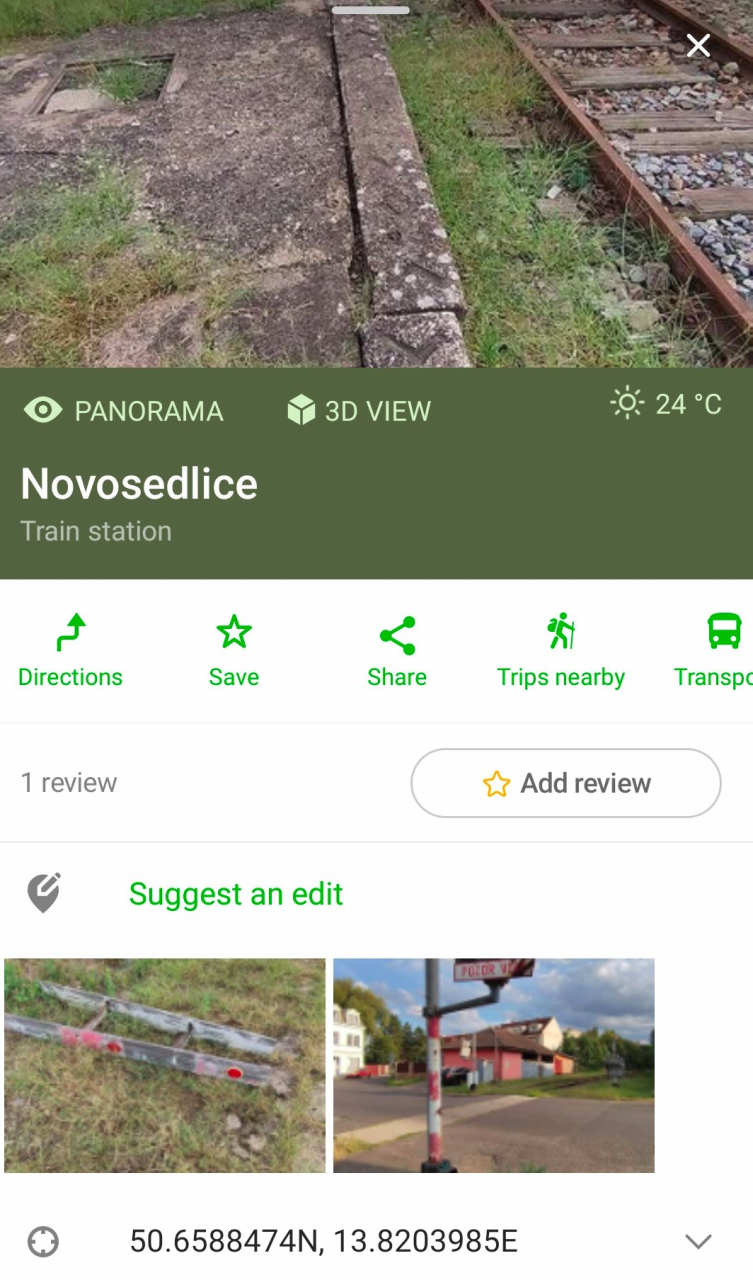Screen dimensions: 753x1280
Task: Add a review for Novosedlice
Action: [x=565, y=783]
